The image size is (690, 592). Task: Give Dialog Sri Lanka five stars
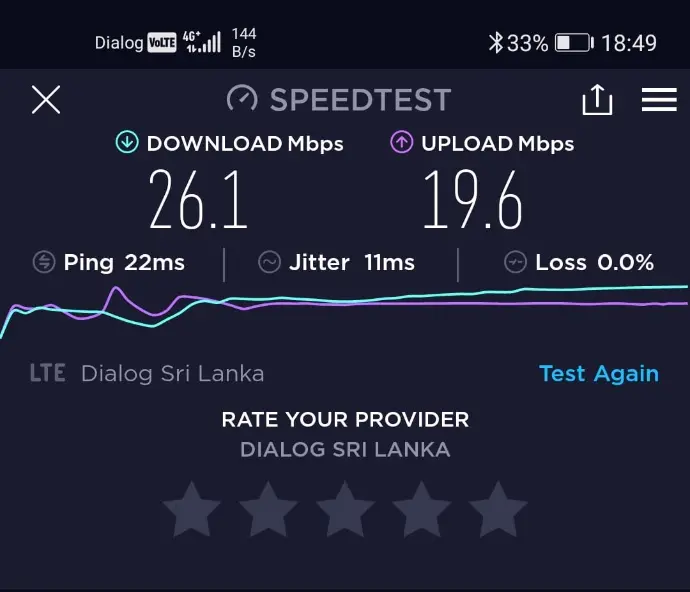click(x=498, y=510)
